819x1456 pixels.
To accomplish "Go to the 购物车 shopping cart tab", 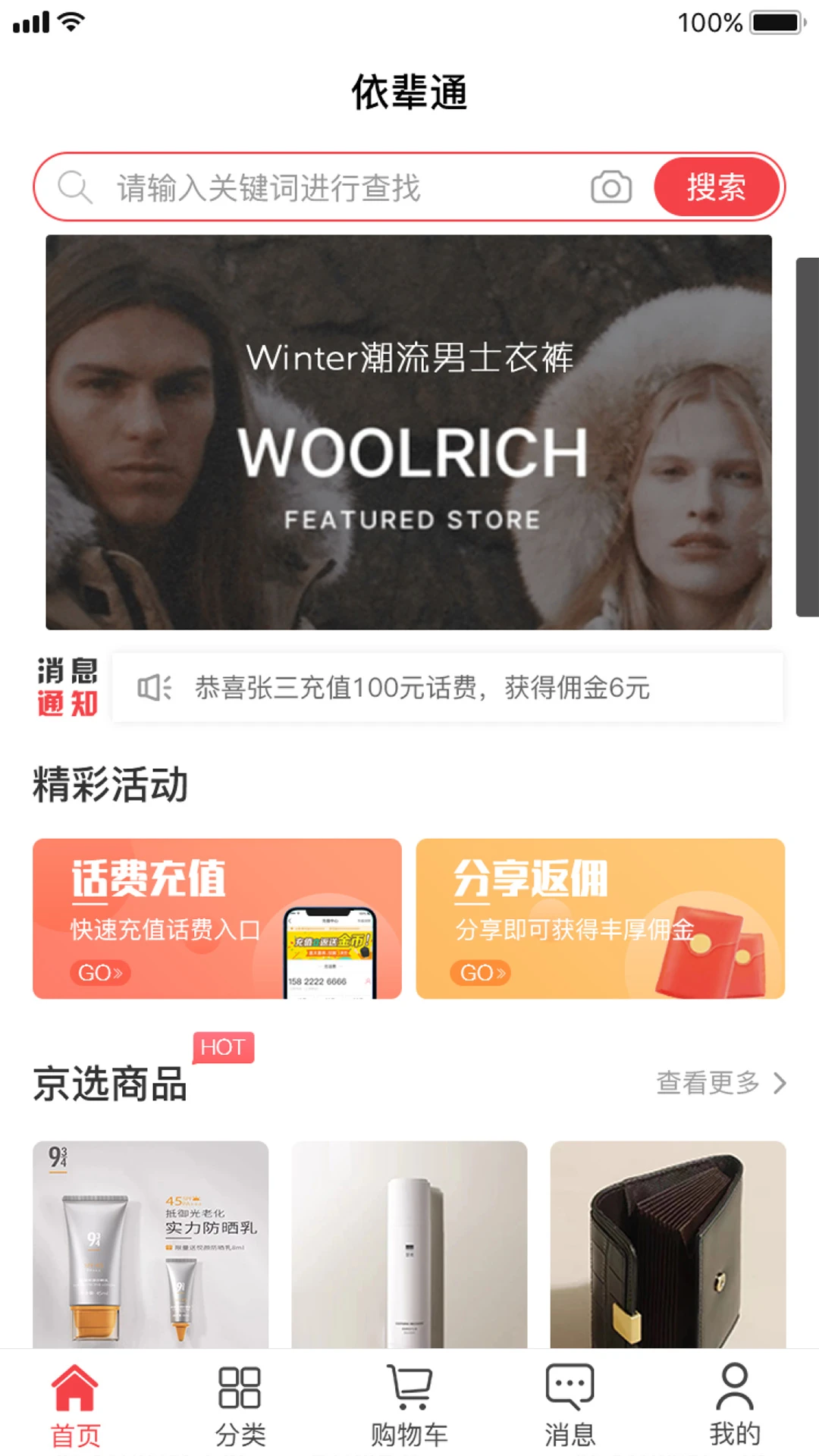I will point(409,1405).
